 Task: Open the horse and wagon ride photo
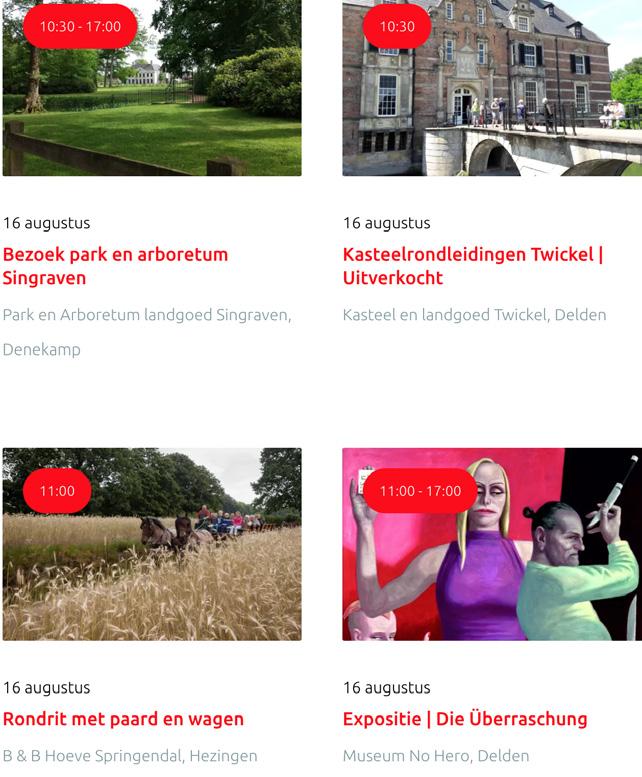pos(152,560)
